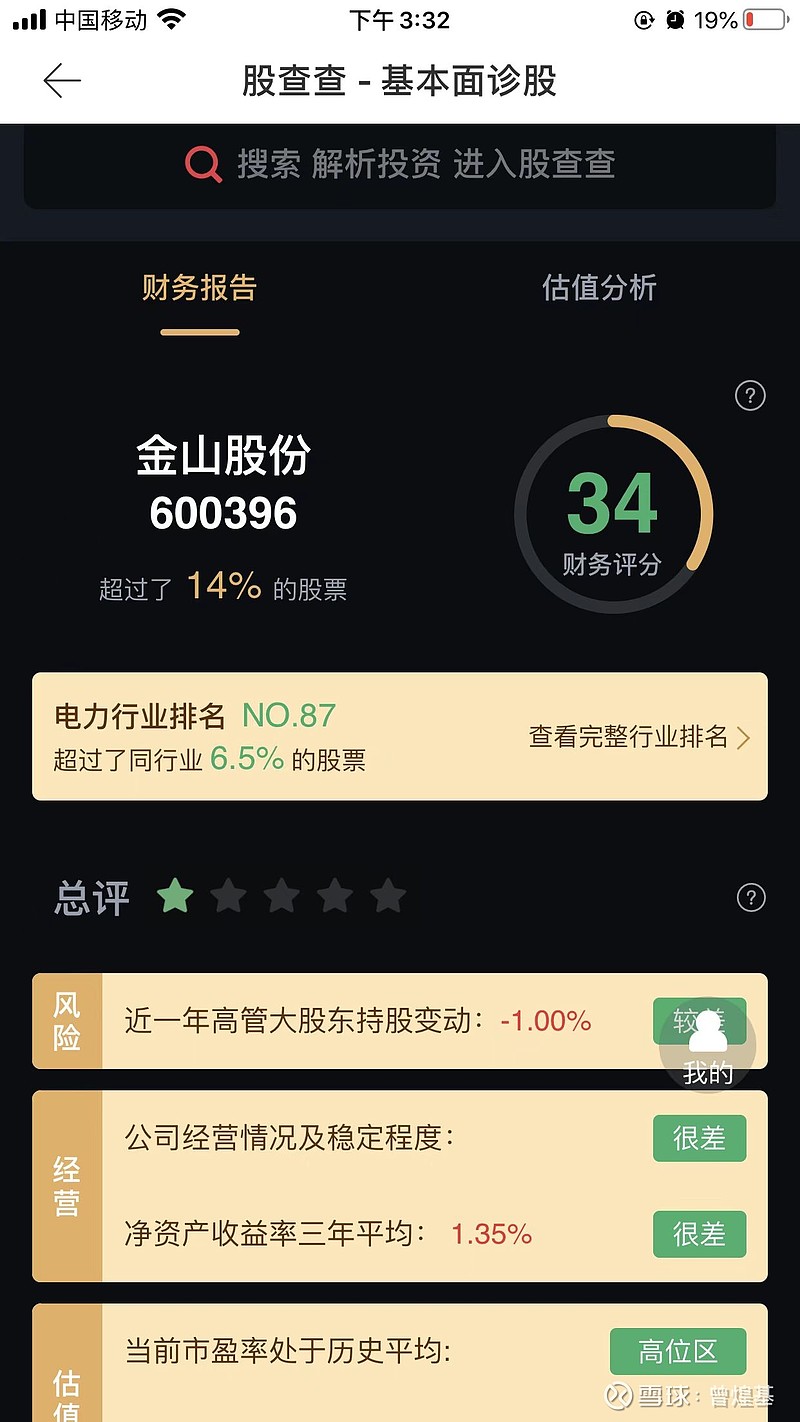800x1422 pixels.
Task: Open the 搜索 解析投资 search box
Action: click(x=400, y=166)
